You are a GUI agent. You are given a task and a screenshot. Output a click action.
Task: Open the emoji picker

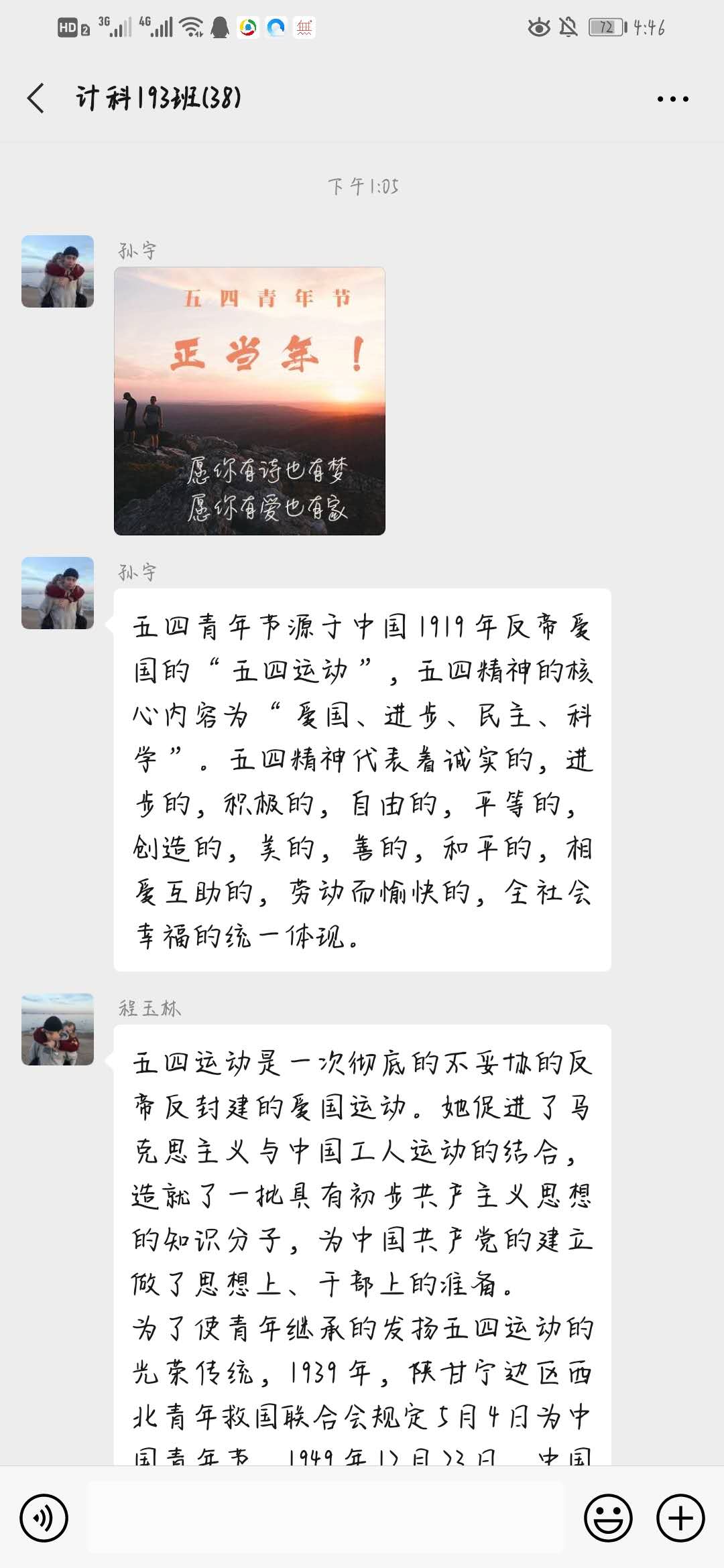pos(608,1518)
